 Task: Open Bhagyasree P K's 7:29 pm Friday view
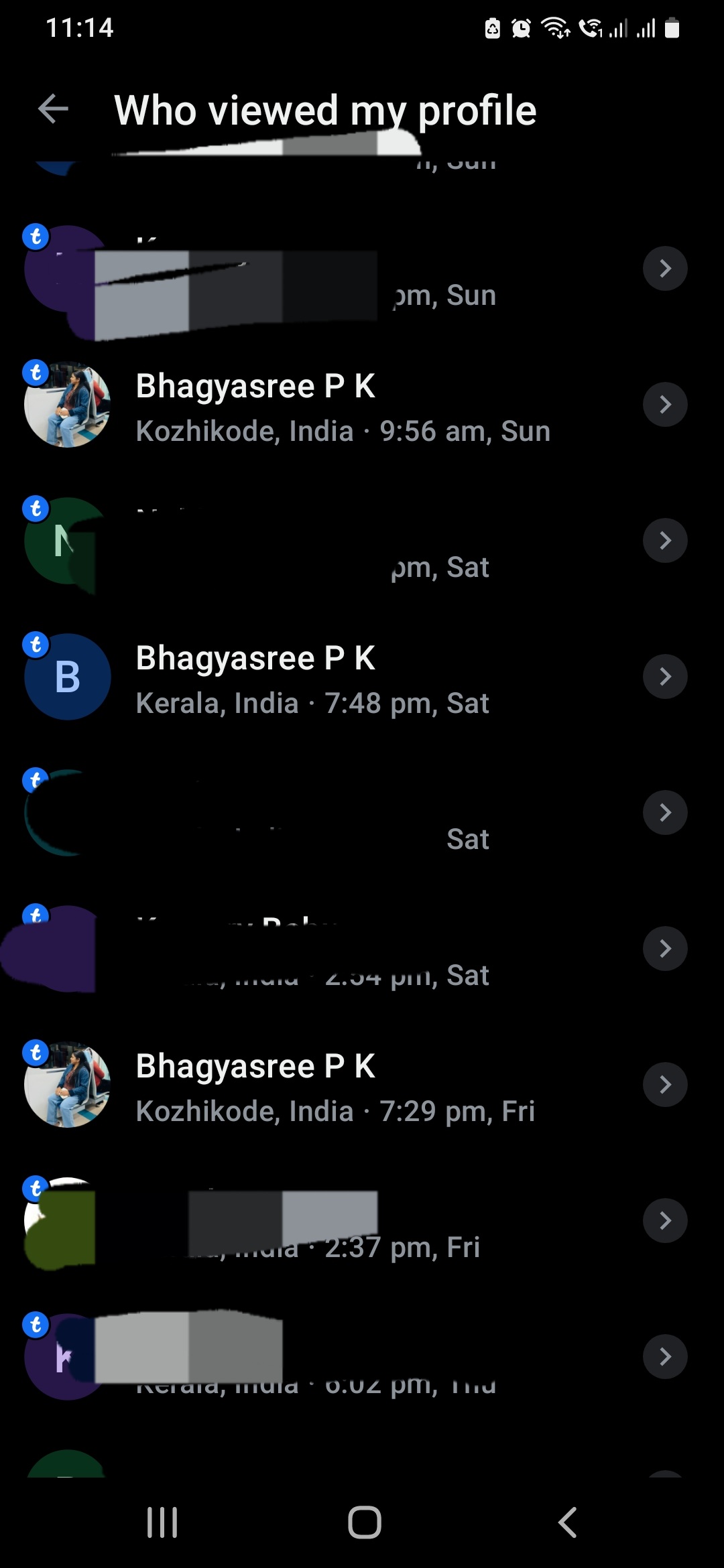(x=362, y=1085)
